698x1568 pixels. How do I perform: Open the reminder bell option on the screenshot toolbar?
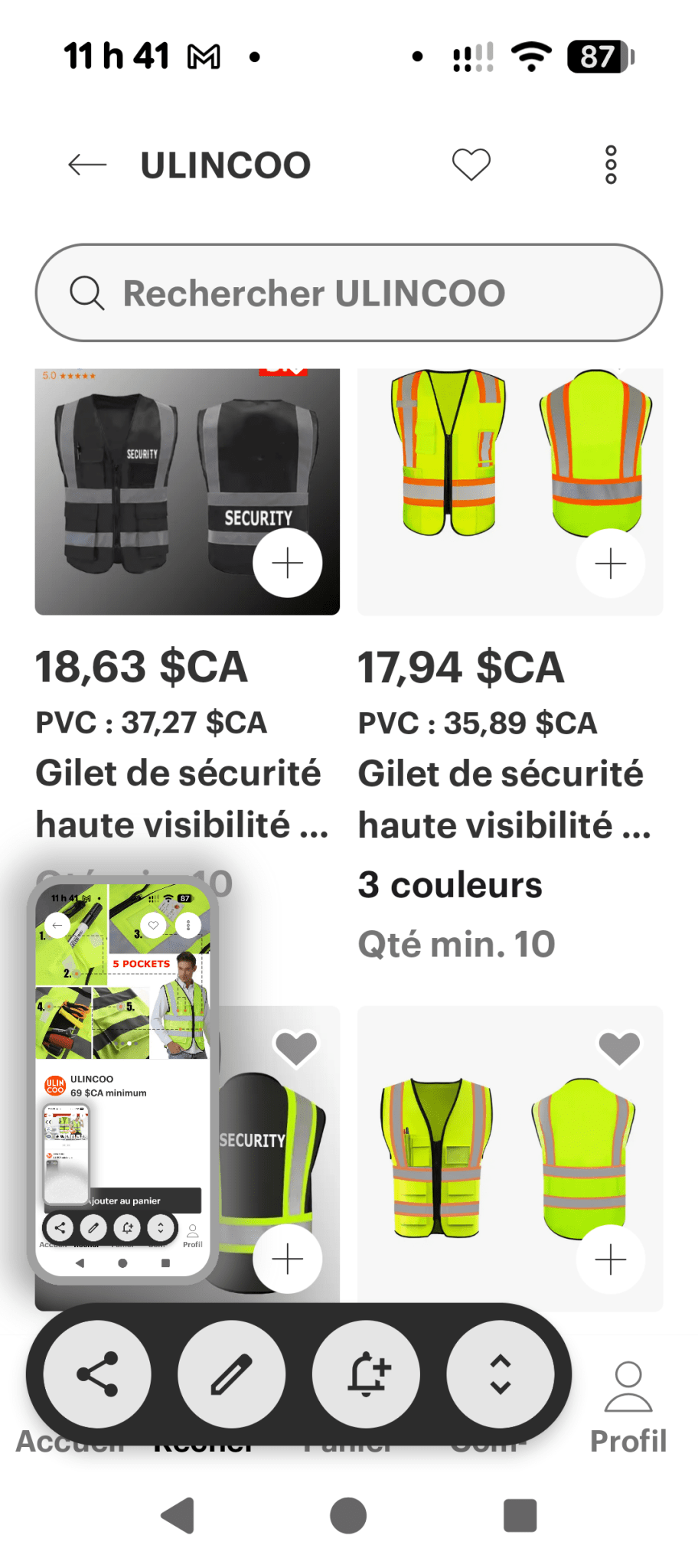click(x=367, y=1373)
